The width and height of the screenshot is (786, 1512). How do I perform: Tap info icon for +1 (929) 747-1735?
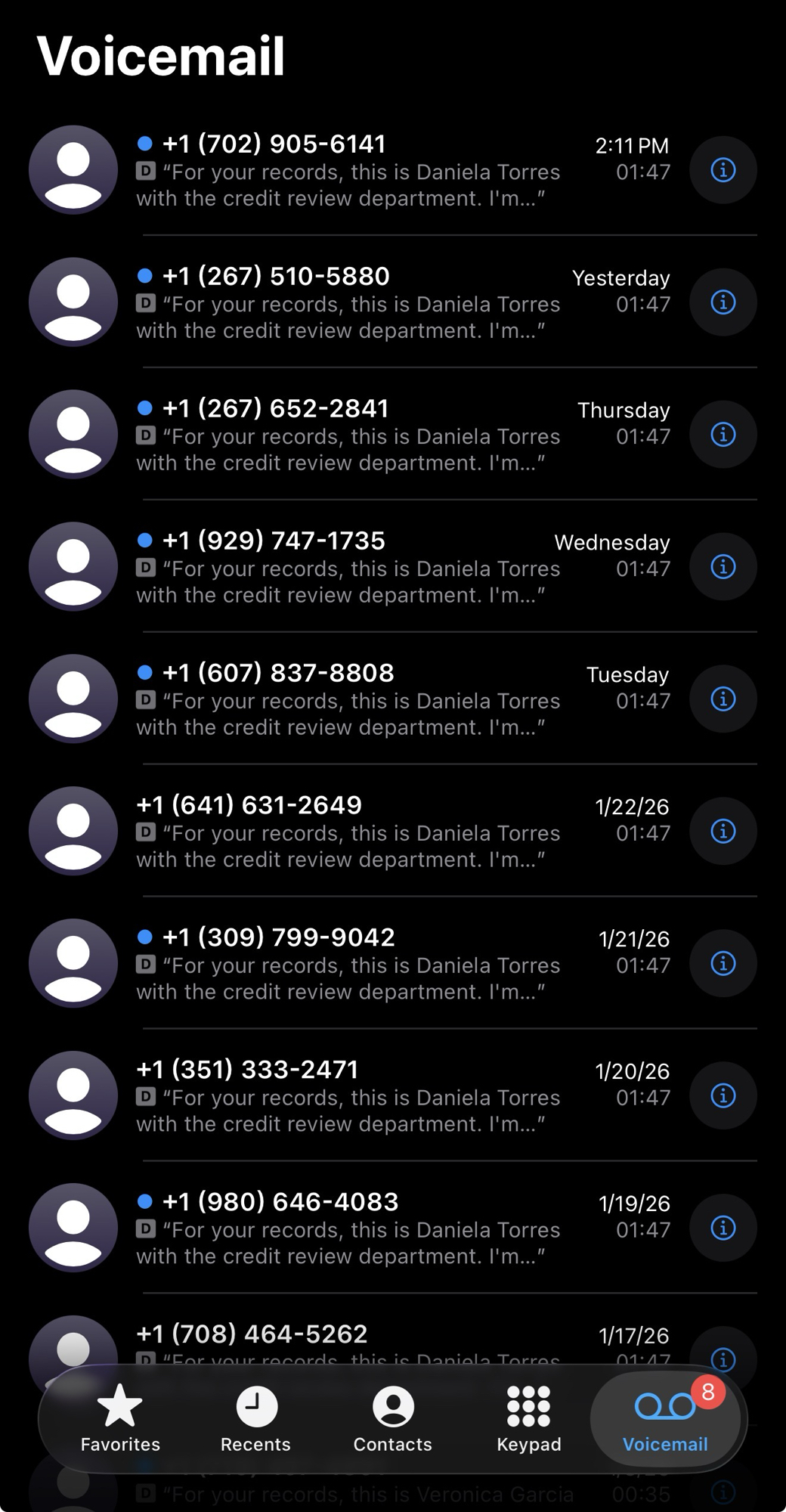(723, 568)
